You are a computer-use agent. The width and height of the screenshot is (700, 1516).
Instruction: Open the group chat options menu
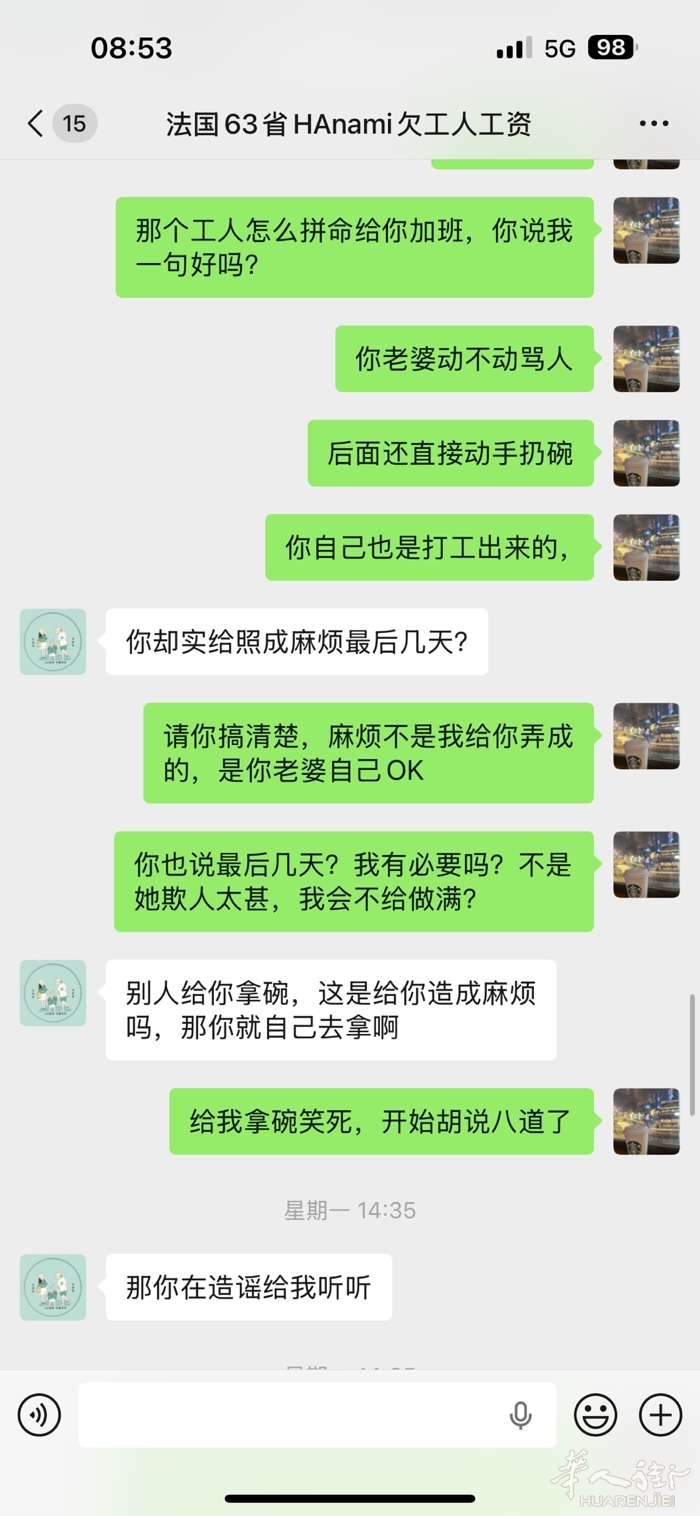(x=653, y=124)
